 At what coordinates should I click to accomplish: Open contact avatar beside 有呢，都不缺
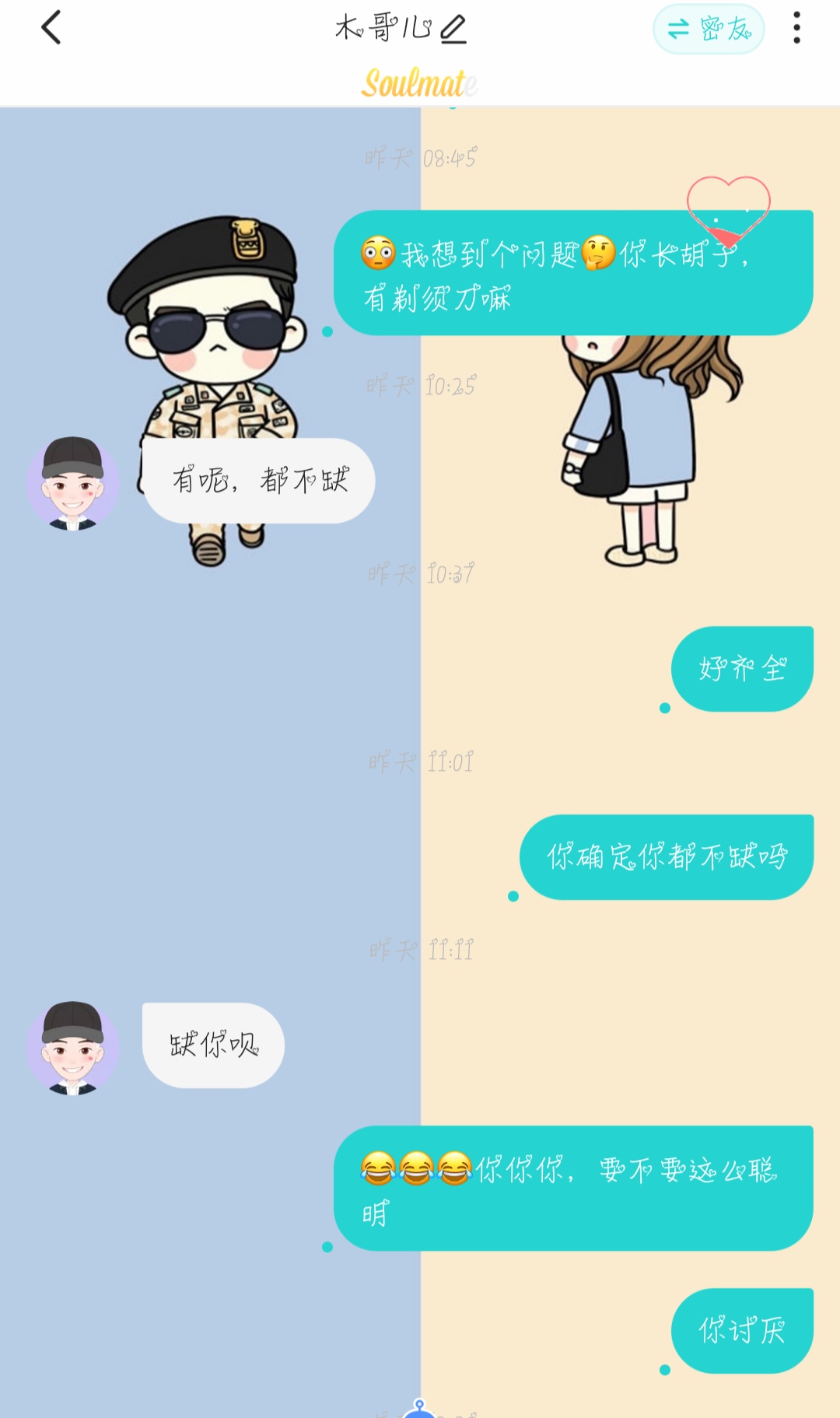click(73, 483)
